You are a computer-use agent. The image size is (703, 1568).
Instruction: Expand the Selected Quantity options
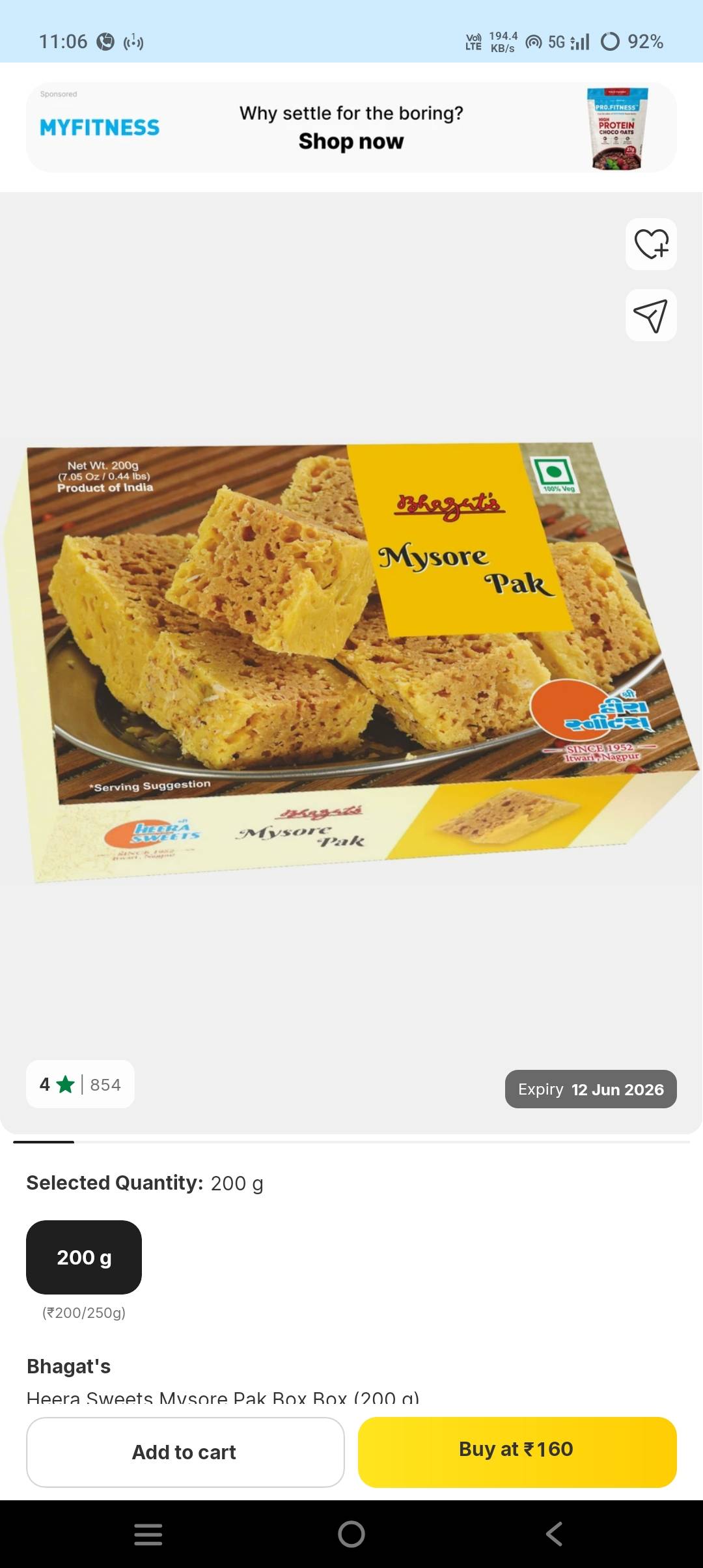[x=145, y=1183]
